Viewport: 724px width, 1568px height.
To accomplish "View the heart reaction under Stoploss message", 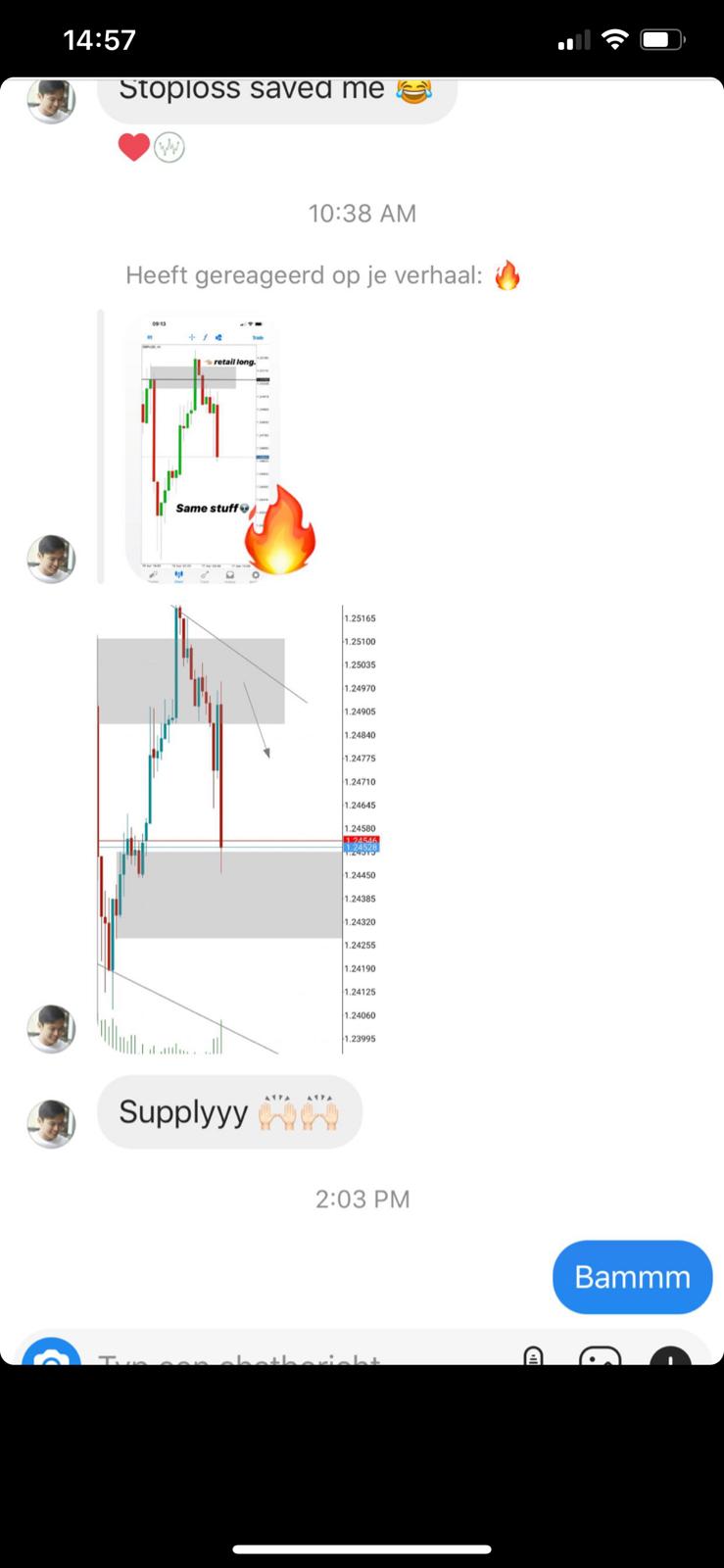I will pos(134,147).
